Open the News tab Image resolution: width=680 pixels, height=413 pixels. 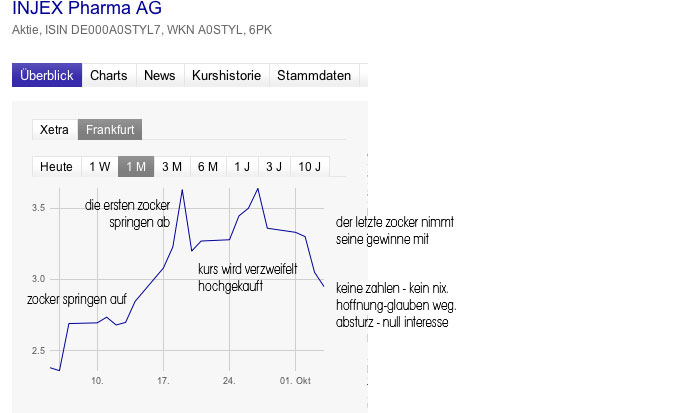coord(159,75)
